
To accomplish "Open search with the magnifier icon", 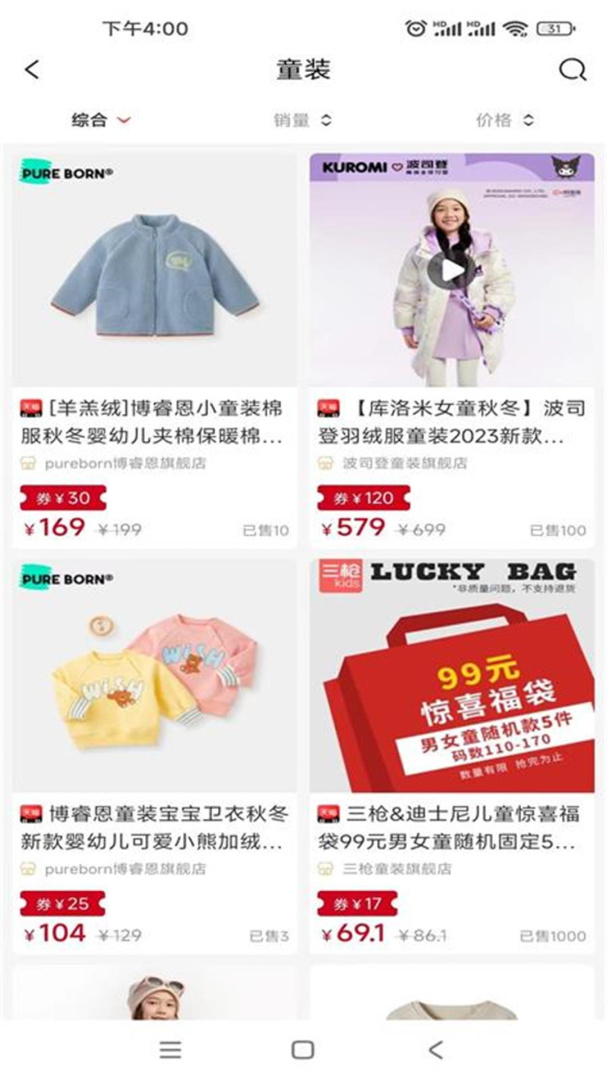I will click(x=572, y=69).
